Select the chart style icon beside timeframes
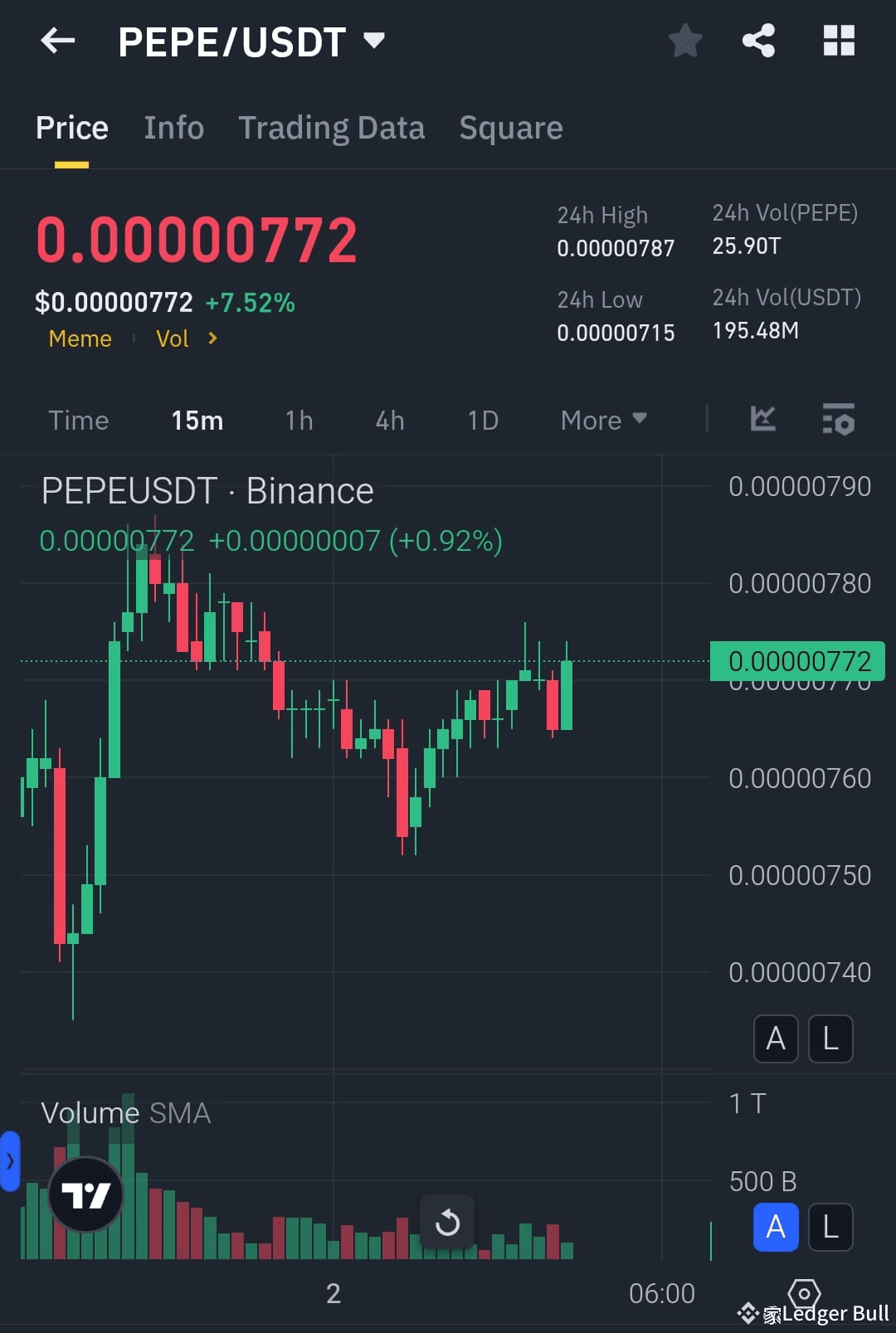The height and width of the screenshot is (1333, 896). click(762, 421)
